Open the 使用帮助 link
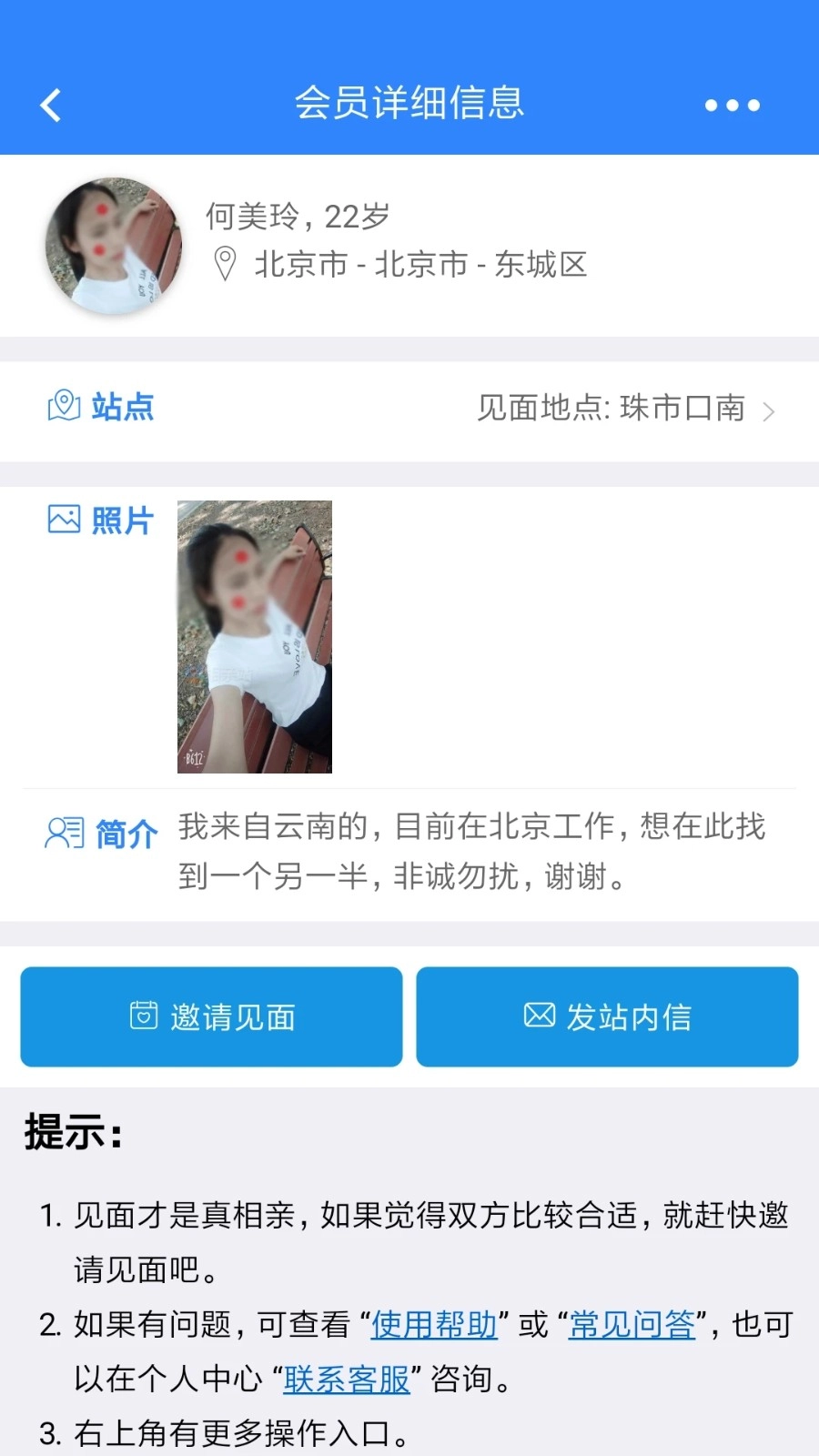Viewport: 819px width, 1456px height. (x=434, y=1325)
